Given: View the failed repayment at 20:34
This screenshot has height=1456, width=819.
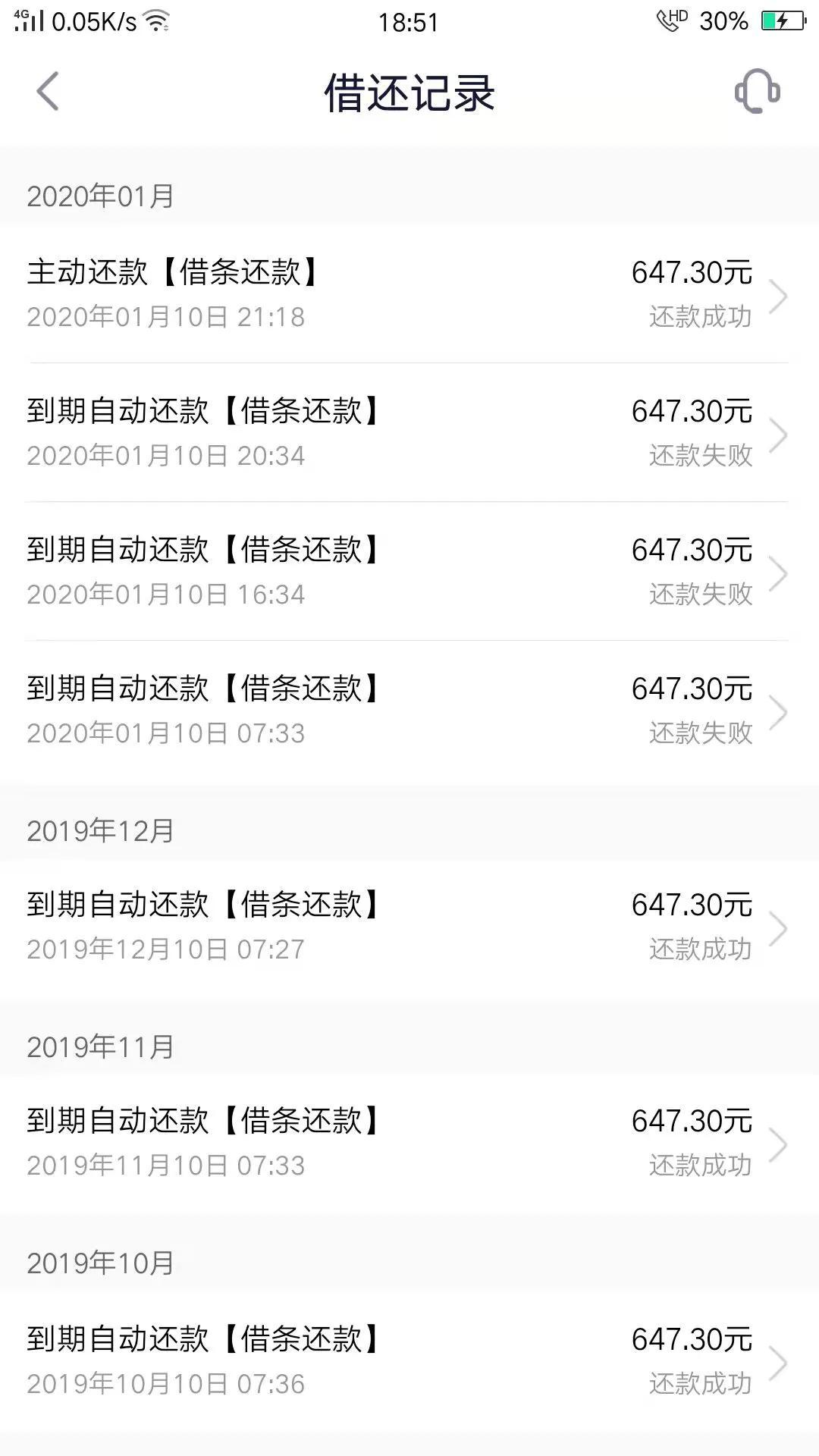Looking at the screenshot, I should 409,432.
